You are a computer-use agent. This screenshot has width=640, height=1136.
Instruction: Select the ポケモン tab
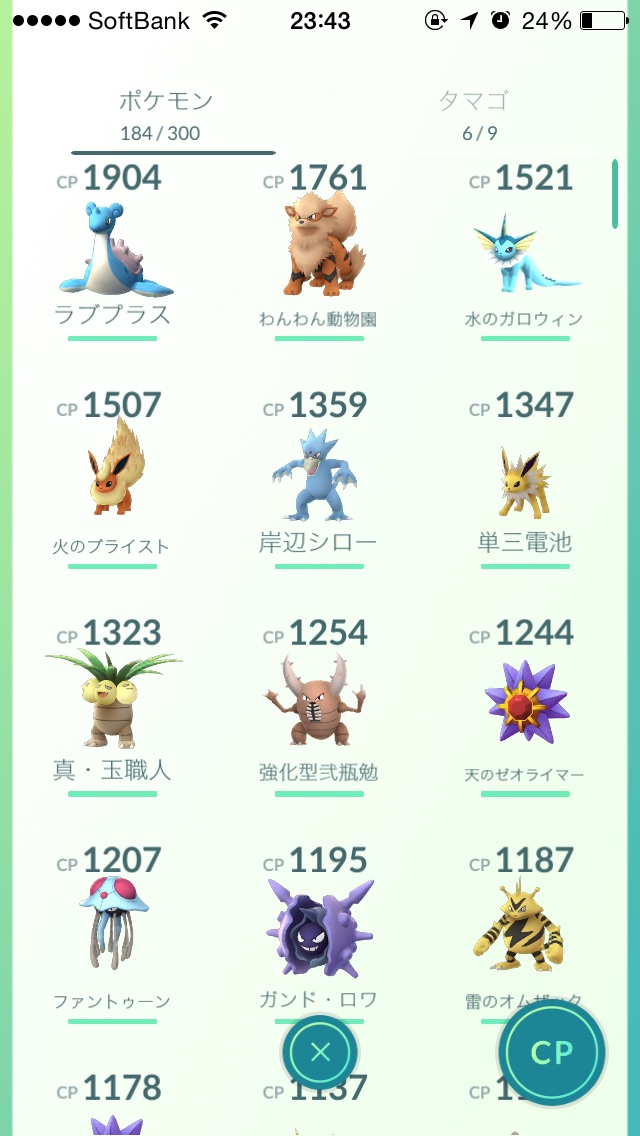[166, 114]
